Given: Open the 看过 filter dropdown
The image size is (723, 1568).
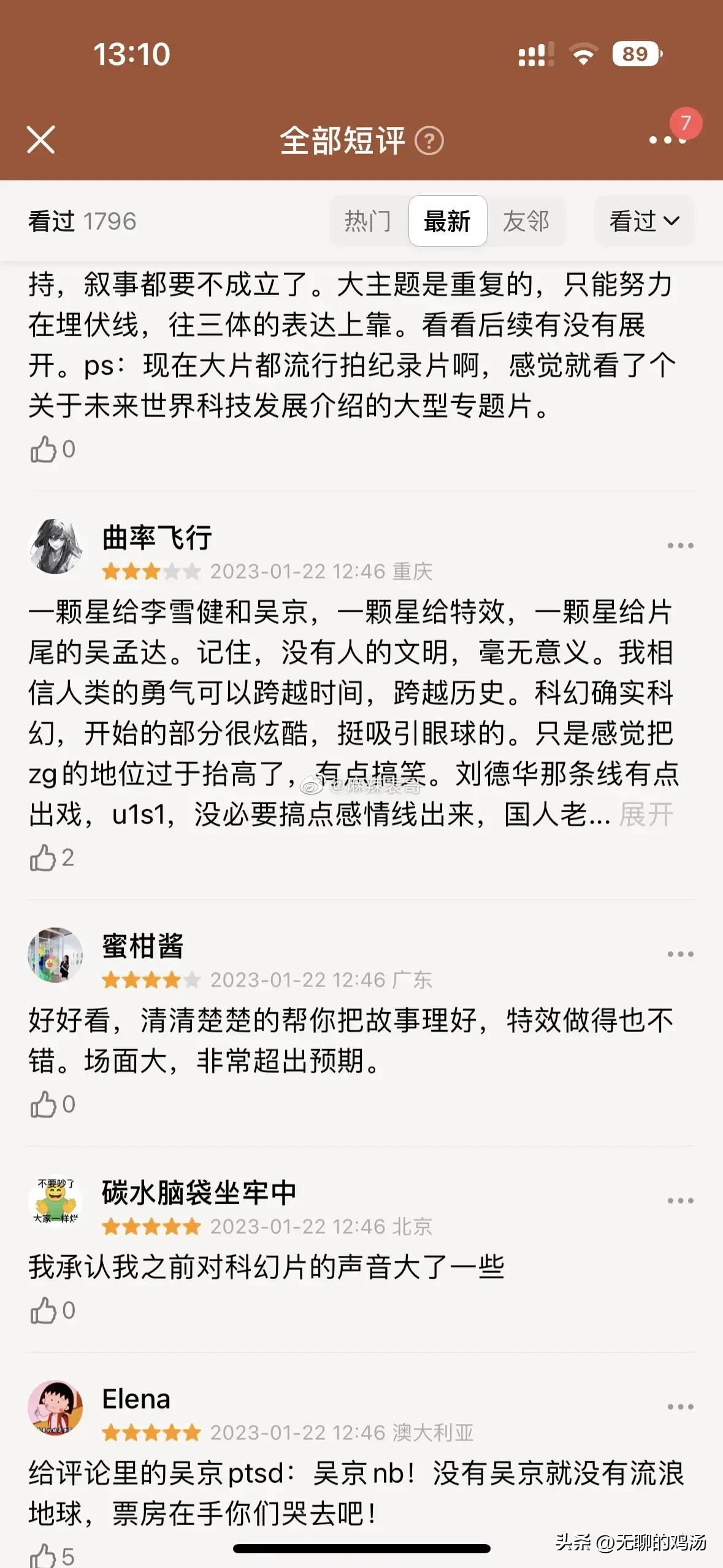Looking at the screenshot, I should coord(643,221).
